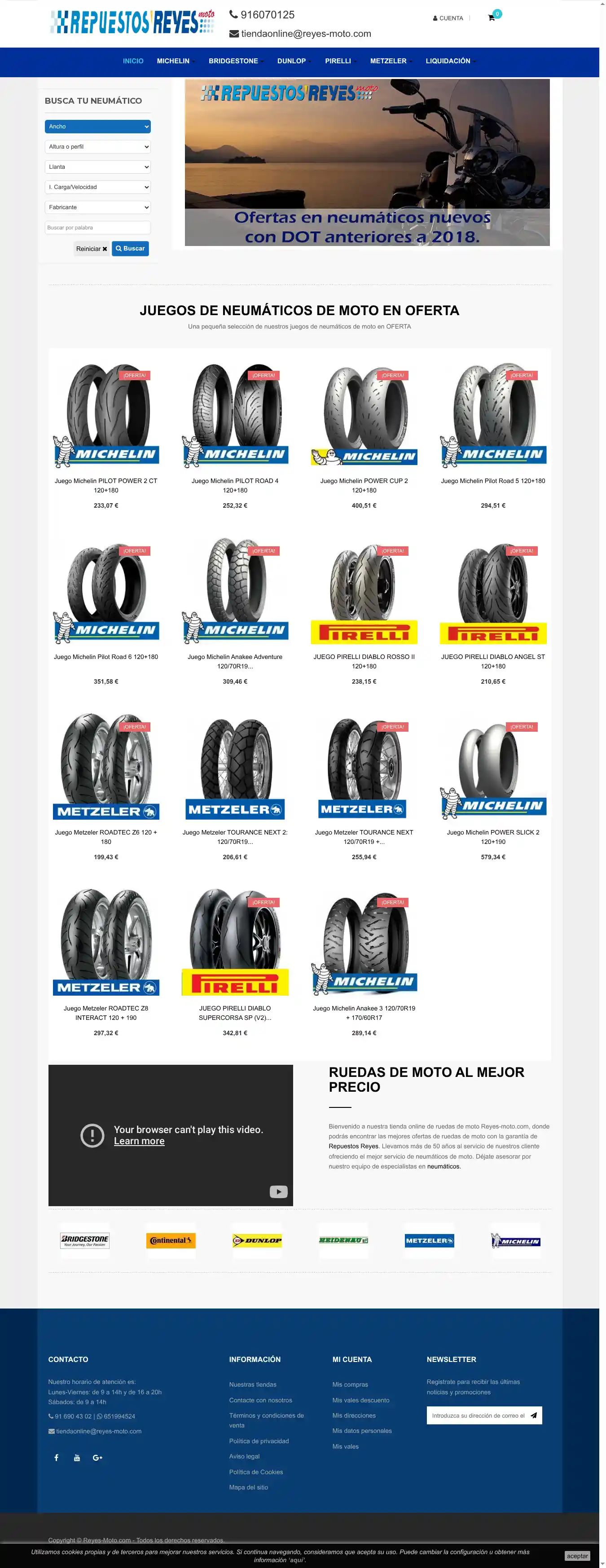
Task: Expand the Michelin menu
Action: (x=173, y=61)
